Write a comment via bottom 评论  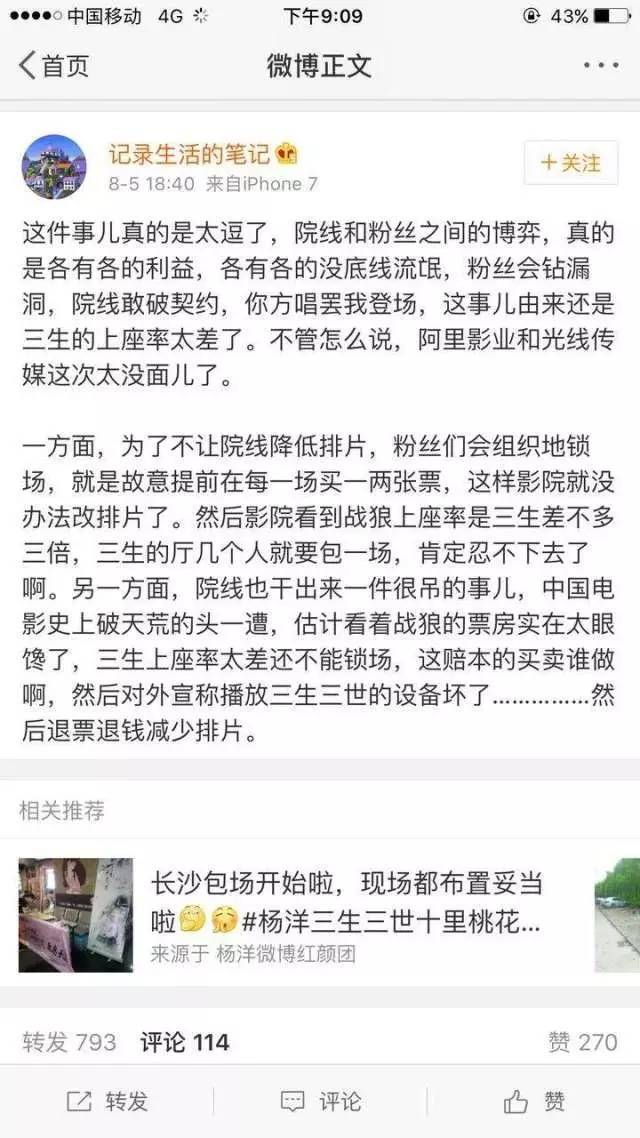tap(320, 1102)
